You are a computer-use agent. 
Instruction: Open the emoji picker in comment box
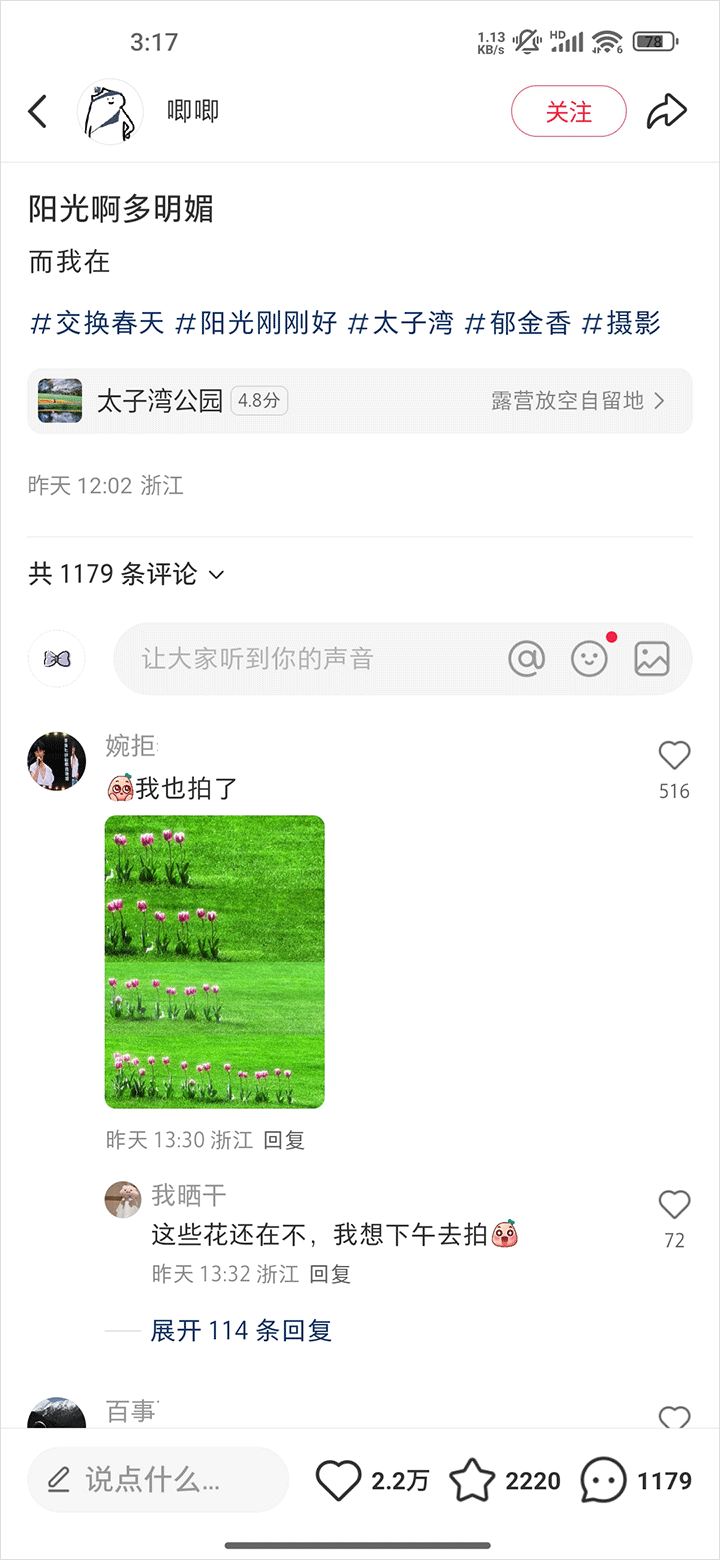click(x=589, y=658)
